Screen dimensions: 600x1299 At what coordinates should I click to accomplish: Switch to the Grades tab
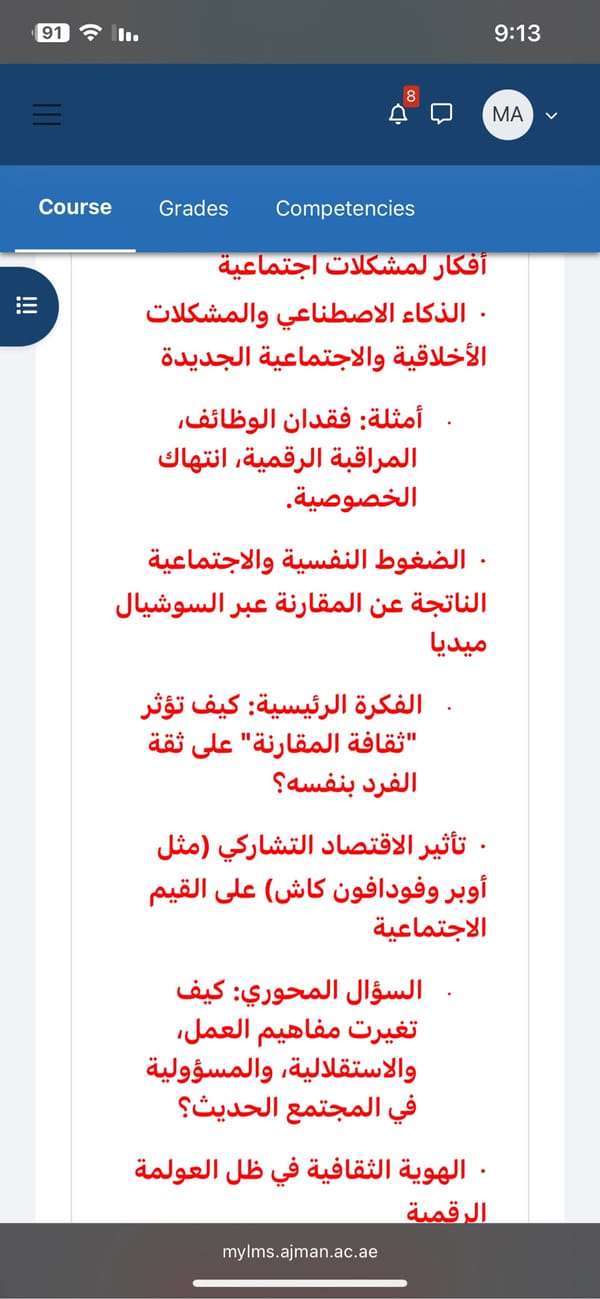point(193,208)
